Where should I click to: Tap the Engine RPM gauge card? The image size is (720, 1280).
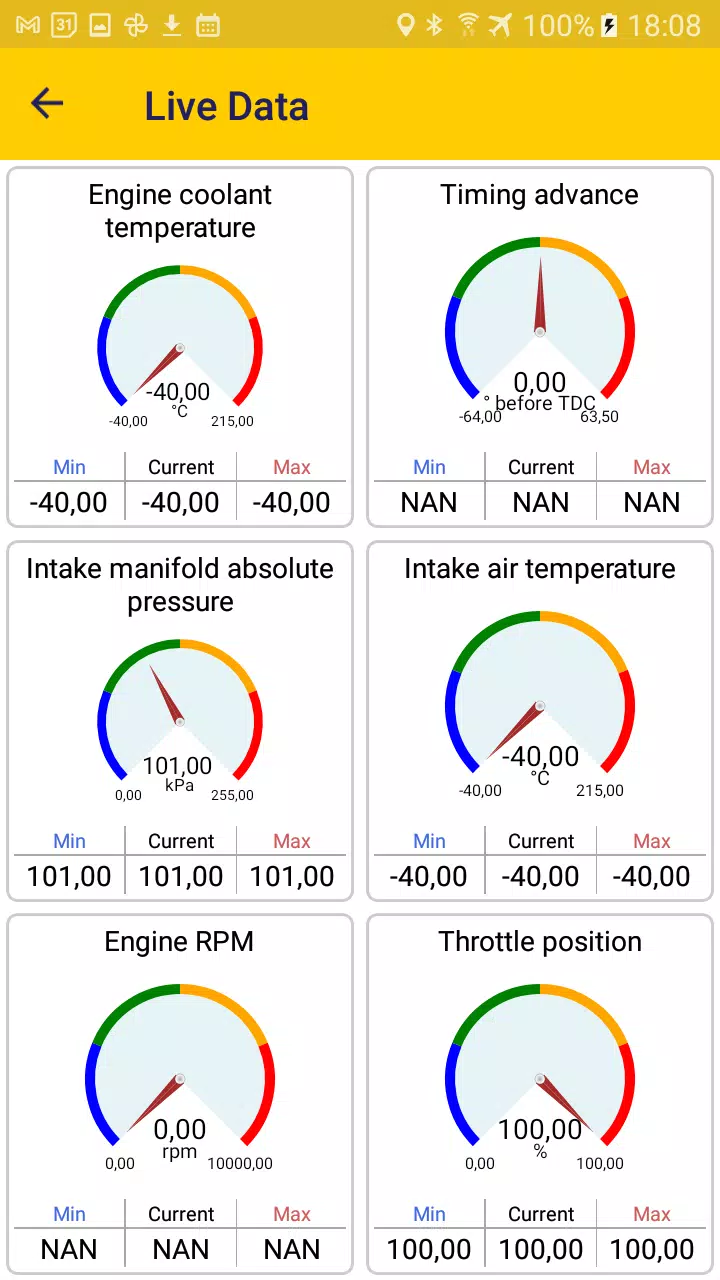coord(180,1094)
